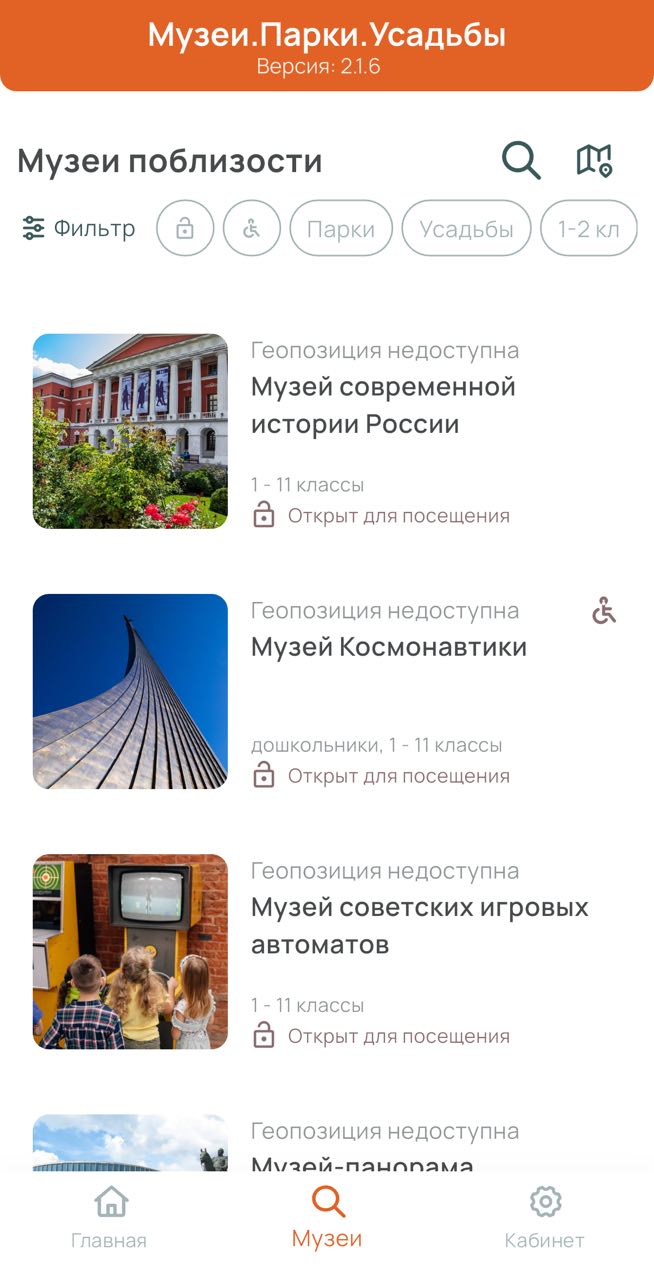Image resolution: width=654 pixels, height=1280 pixels.
Task: Open the map view icon
Action: point(594,161)
